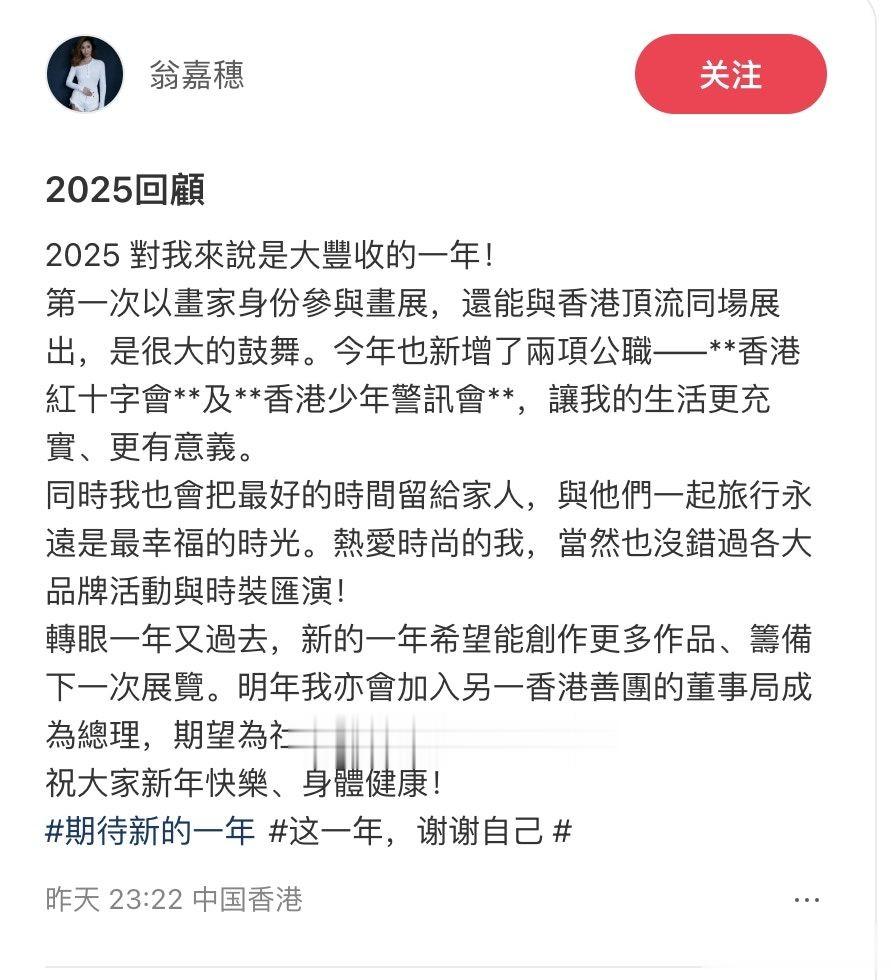Screen dimensions: 892x980
Task: Follow 翁嘉穗 with the 关注 button
Action: 730,74
